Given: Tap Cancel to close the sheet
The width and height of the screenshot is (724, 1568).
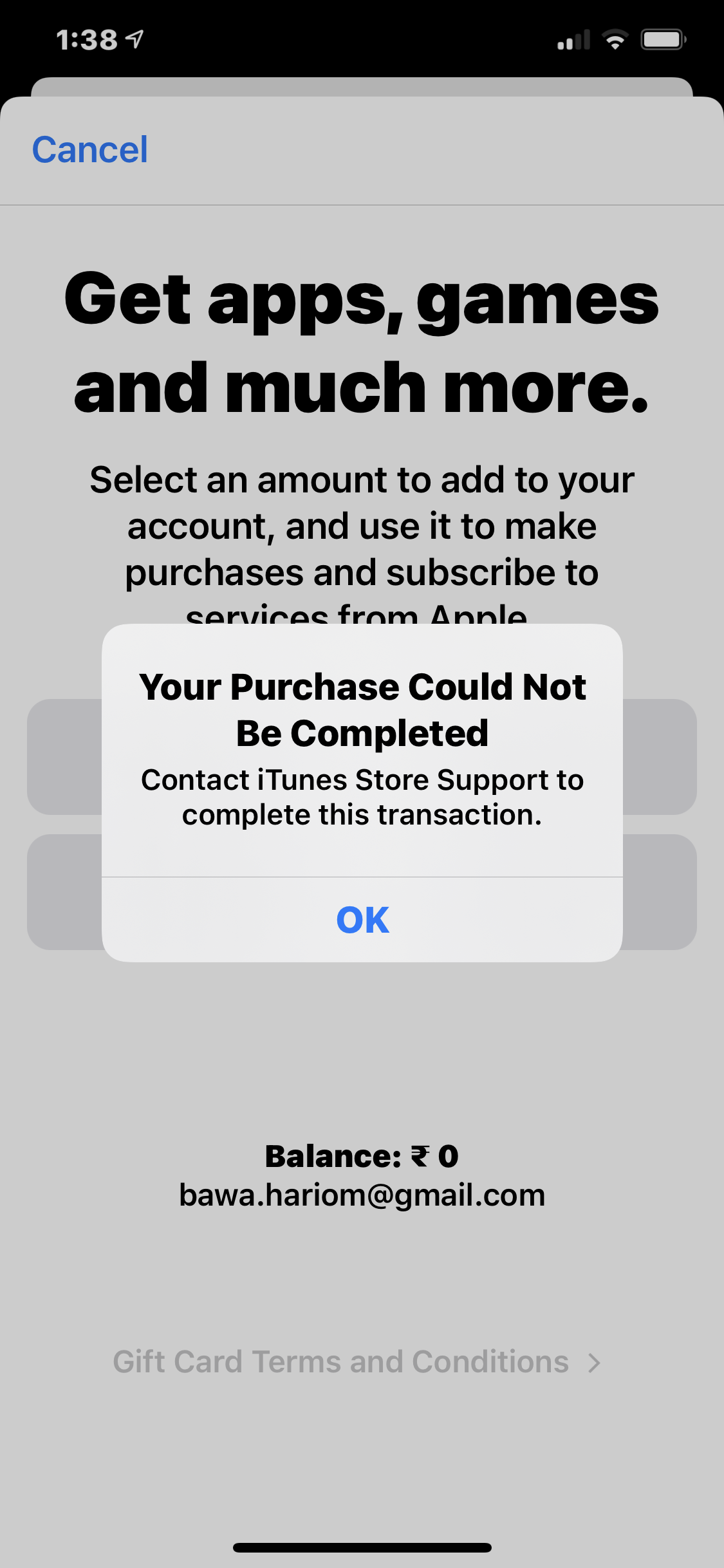Looking at the screenshot, I should (x=90, y=150).
